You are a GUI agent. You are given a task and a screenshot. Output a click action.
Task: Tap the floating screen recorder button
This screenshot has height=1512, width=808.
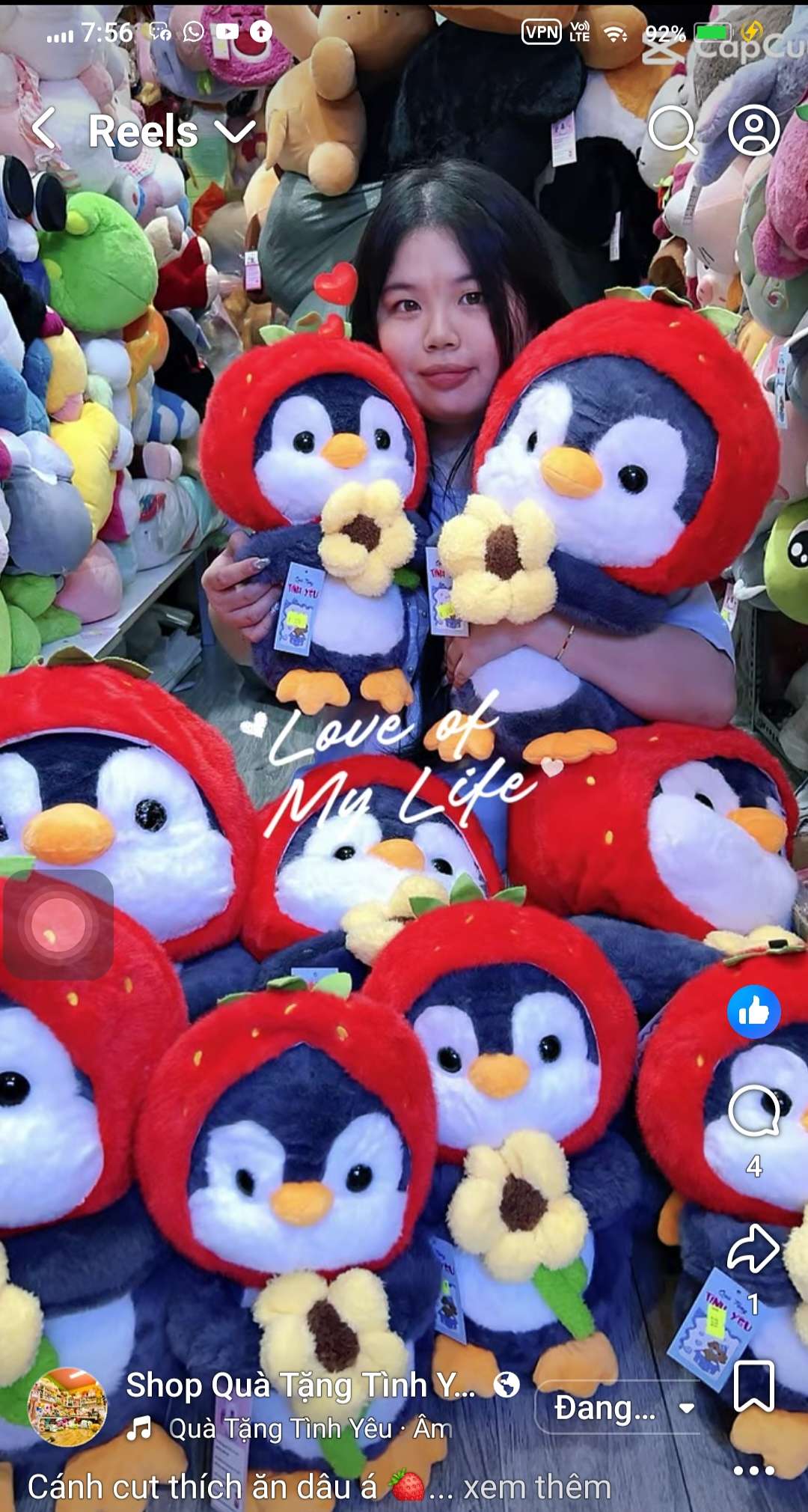tap(58, 925)
